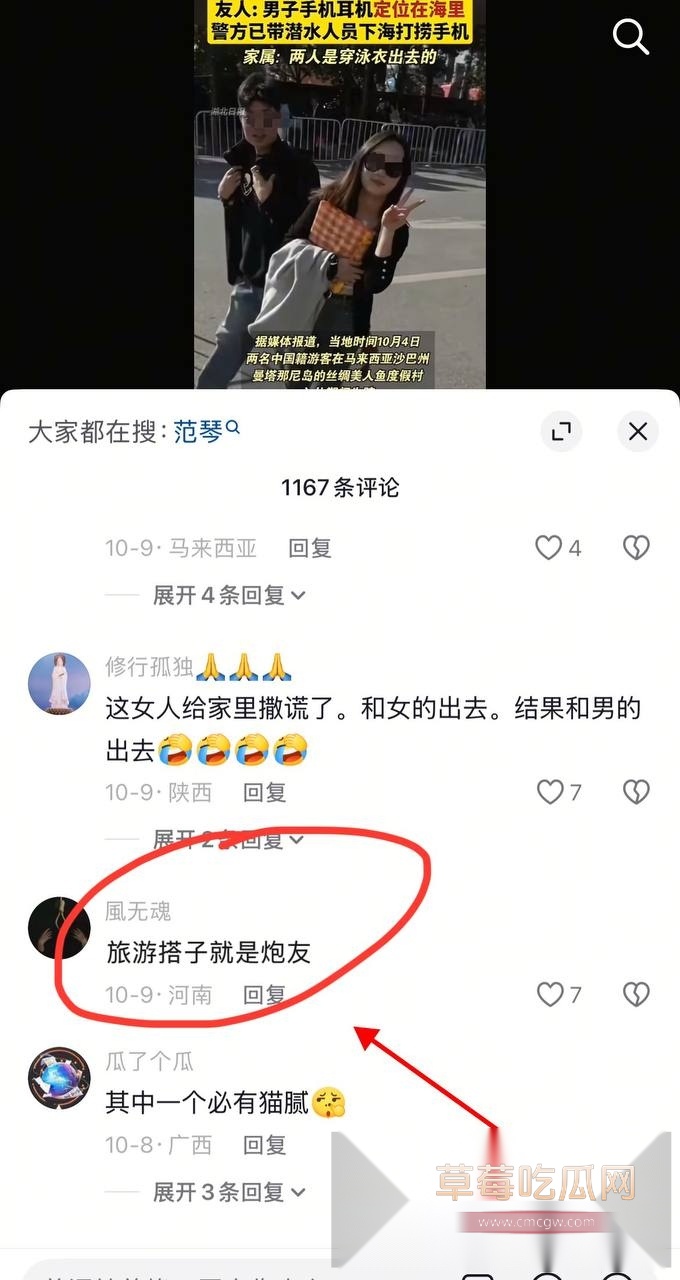Open 風无魂's profile avatar
The image size is (680, 1280).
point(59,928)
